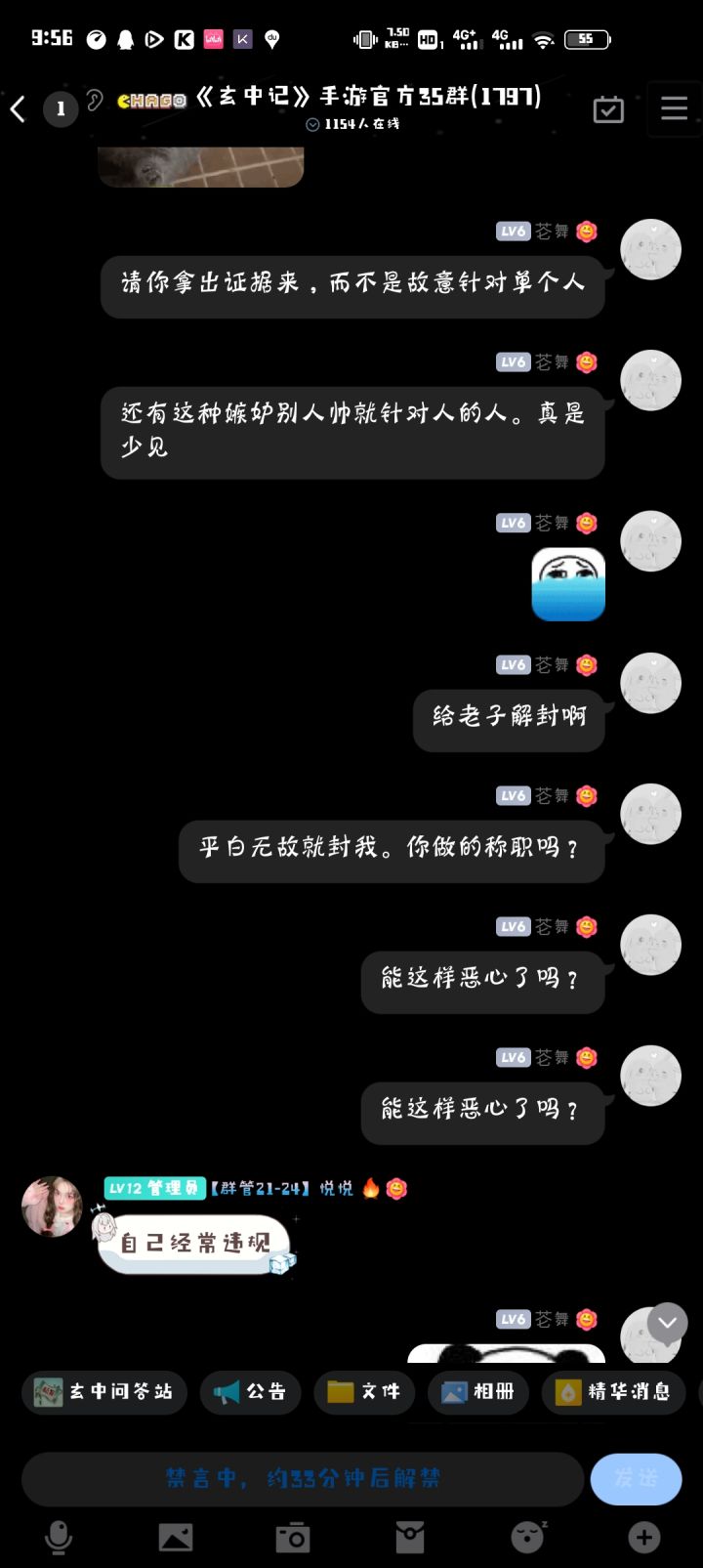Tap the unread badge beside back arrow
This screenshot has width=703, height=1568.
click(x=61, y=109)
